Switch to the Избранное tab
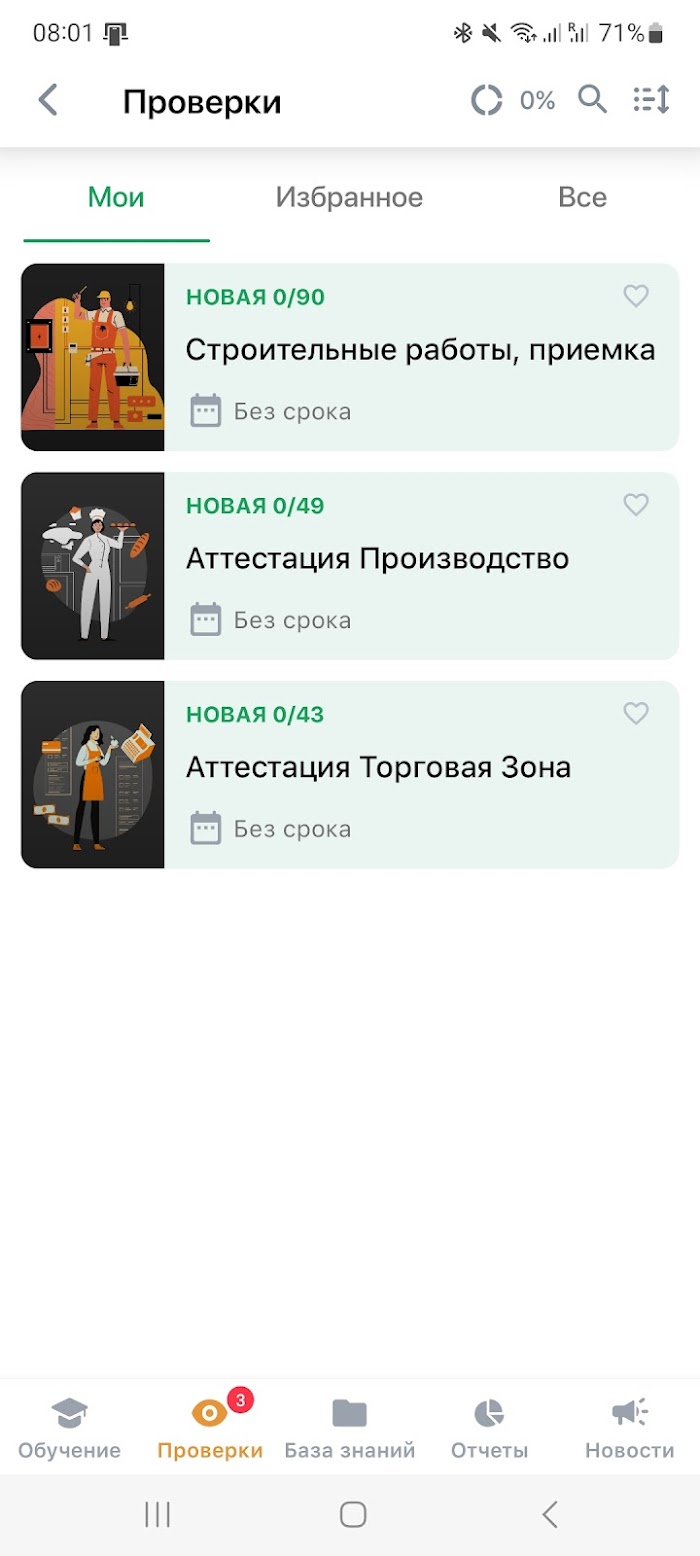Viewport: 700px width, 1556px height. [349, 197]
